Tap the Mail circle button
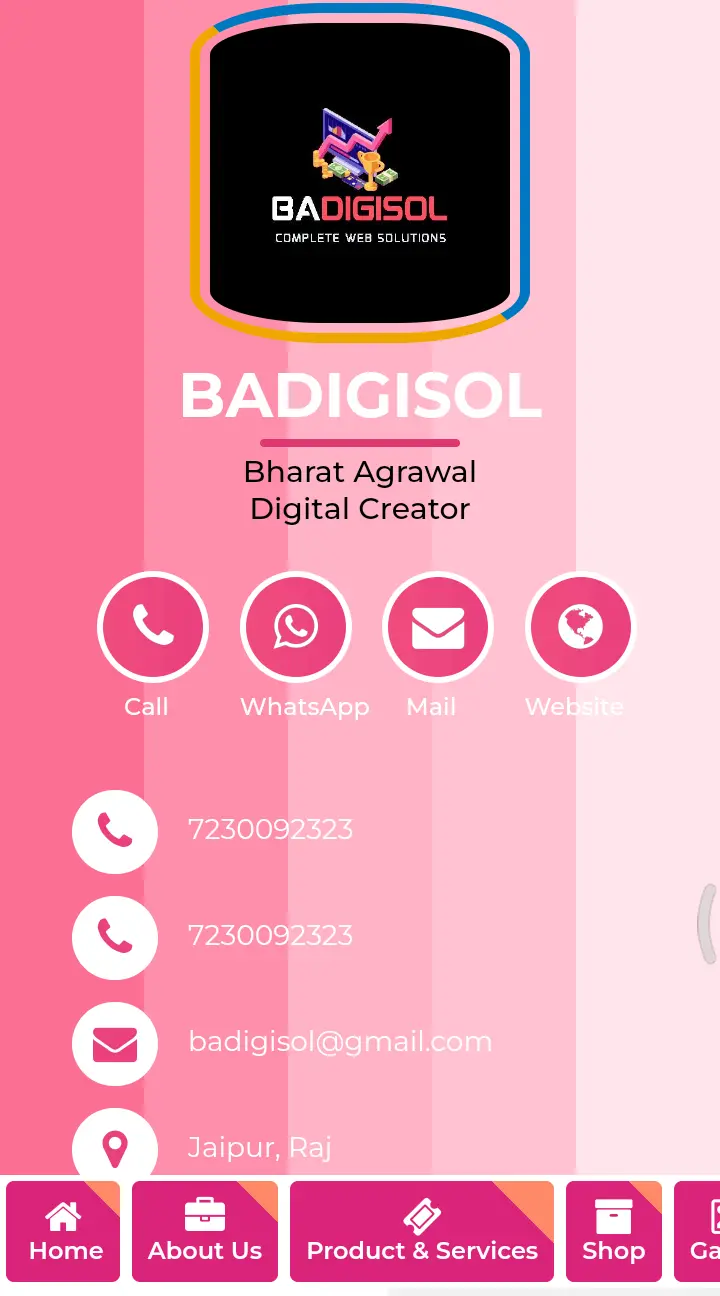This screenshot has height=1296, width=720. click(x=438, y=627)
